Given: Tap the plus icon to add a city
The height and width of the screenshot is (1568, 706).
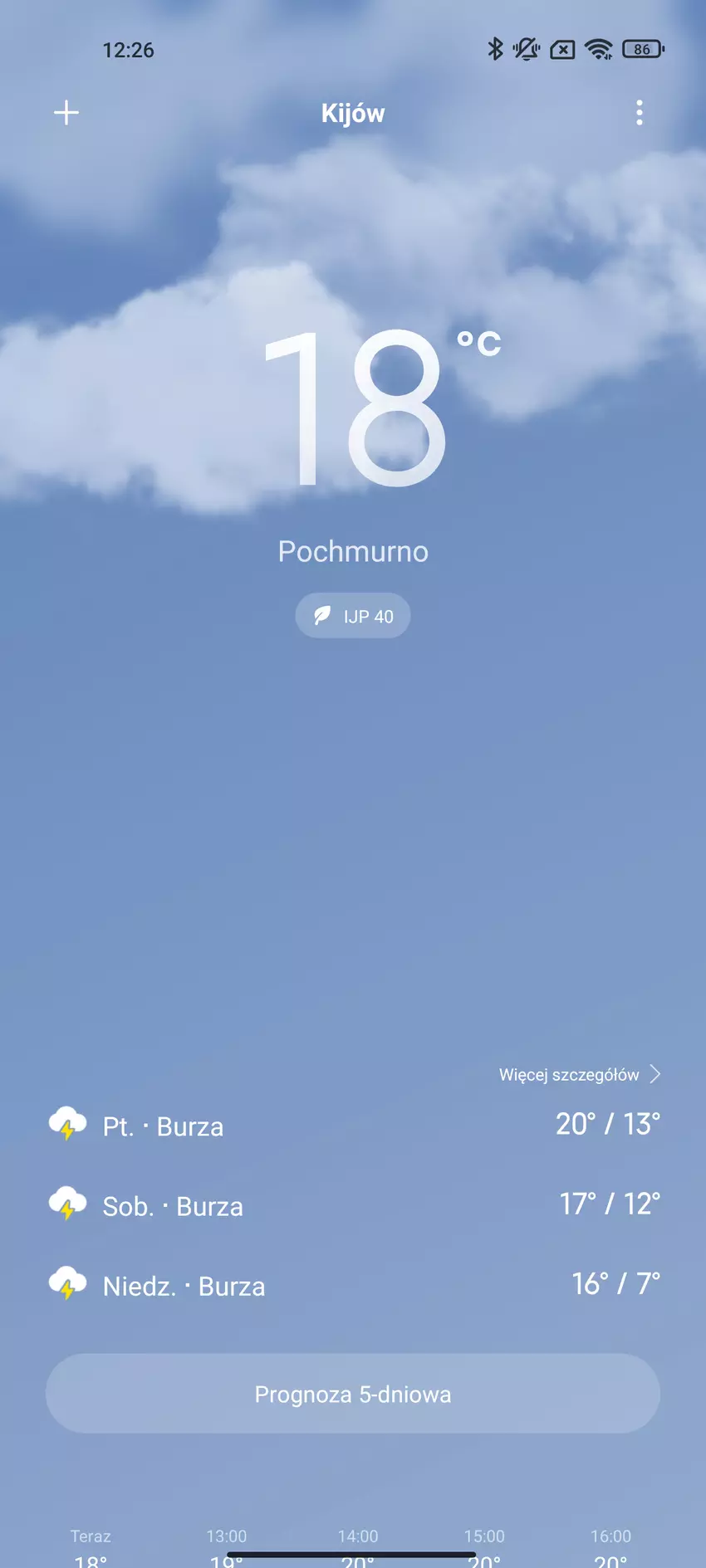Looking at the screenshot, I should point(66,112).
